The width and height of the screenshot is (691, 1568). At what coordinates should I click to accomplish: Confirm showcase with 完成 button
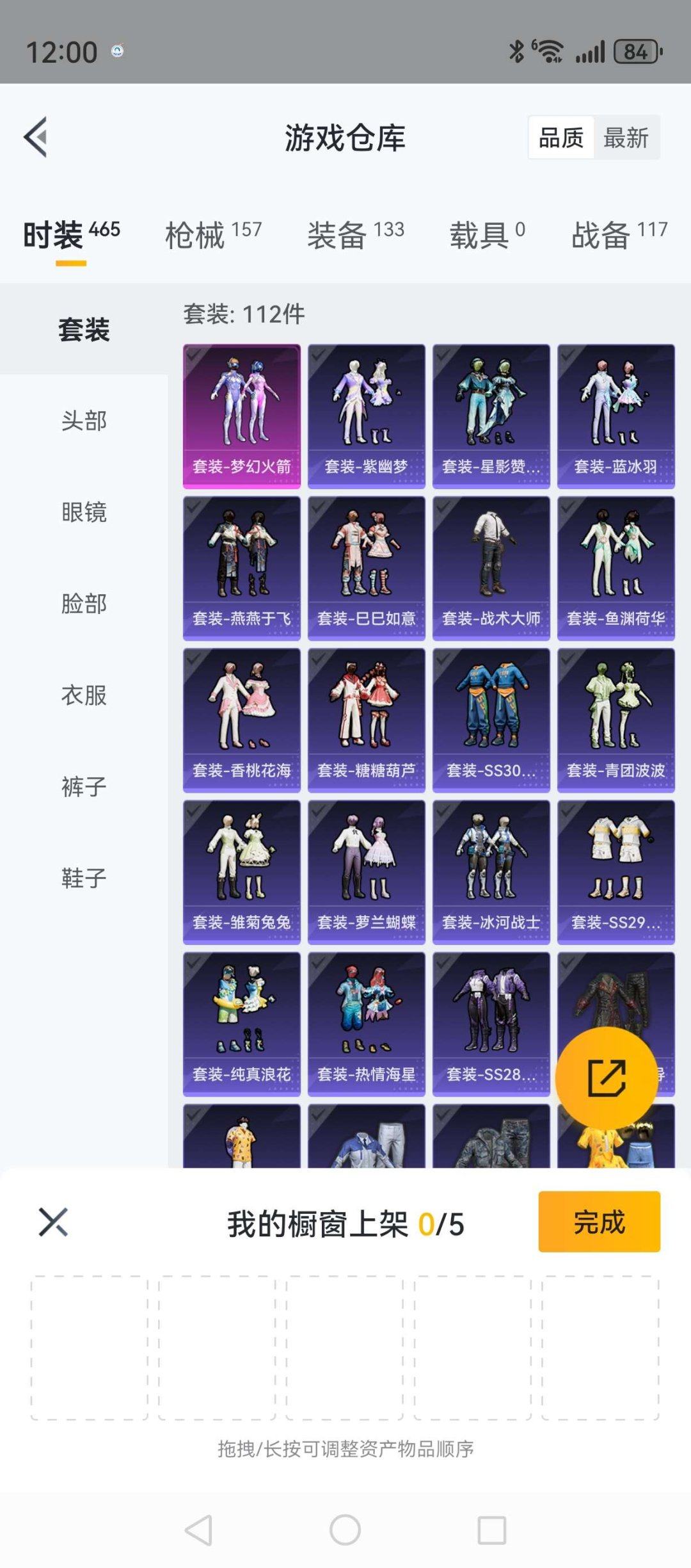599,1222
